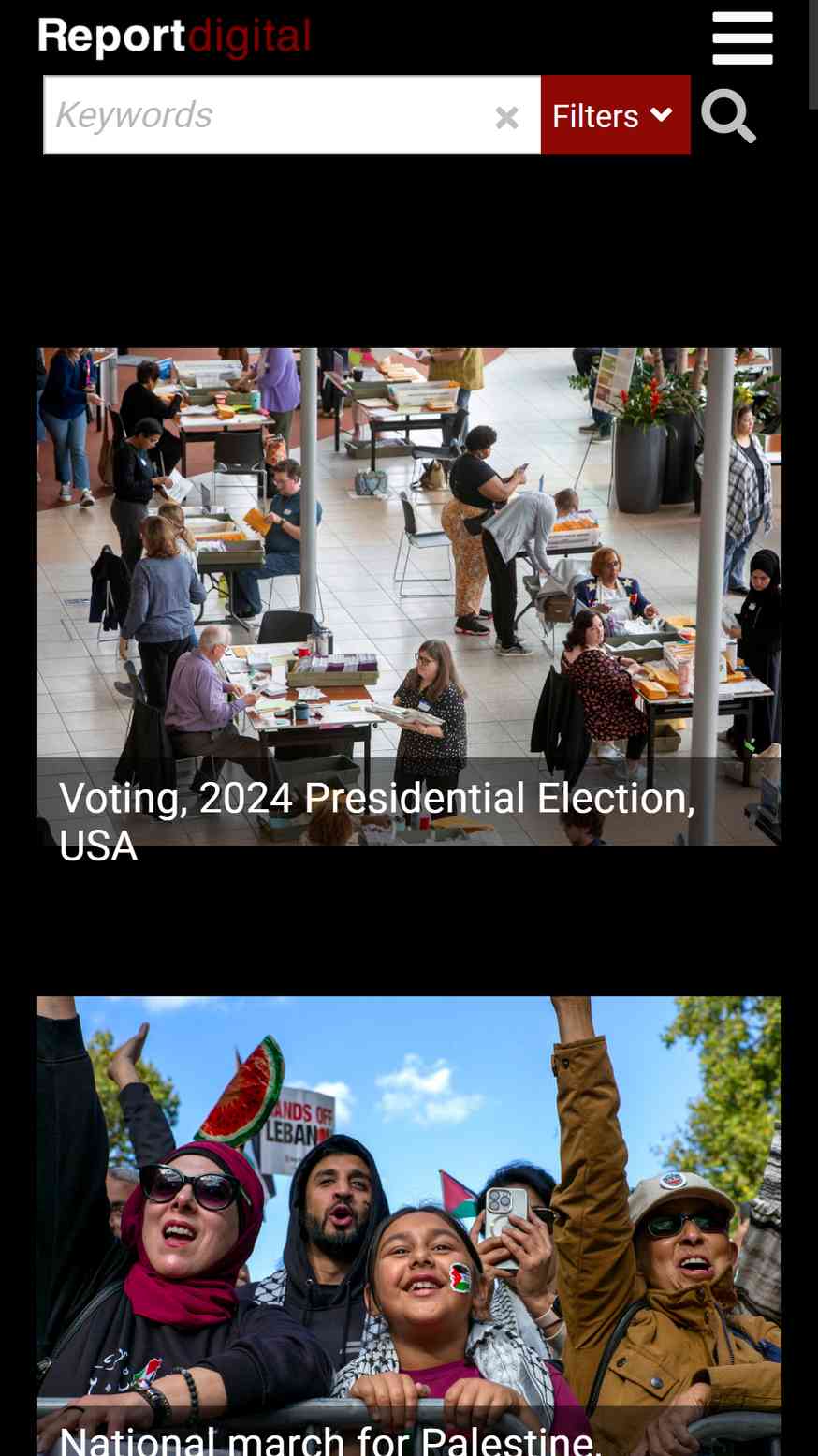Open the Voting, 2024 Presidential Election gallery
This screenshot has width=818, height=1456.
point(409,597)
